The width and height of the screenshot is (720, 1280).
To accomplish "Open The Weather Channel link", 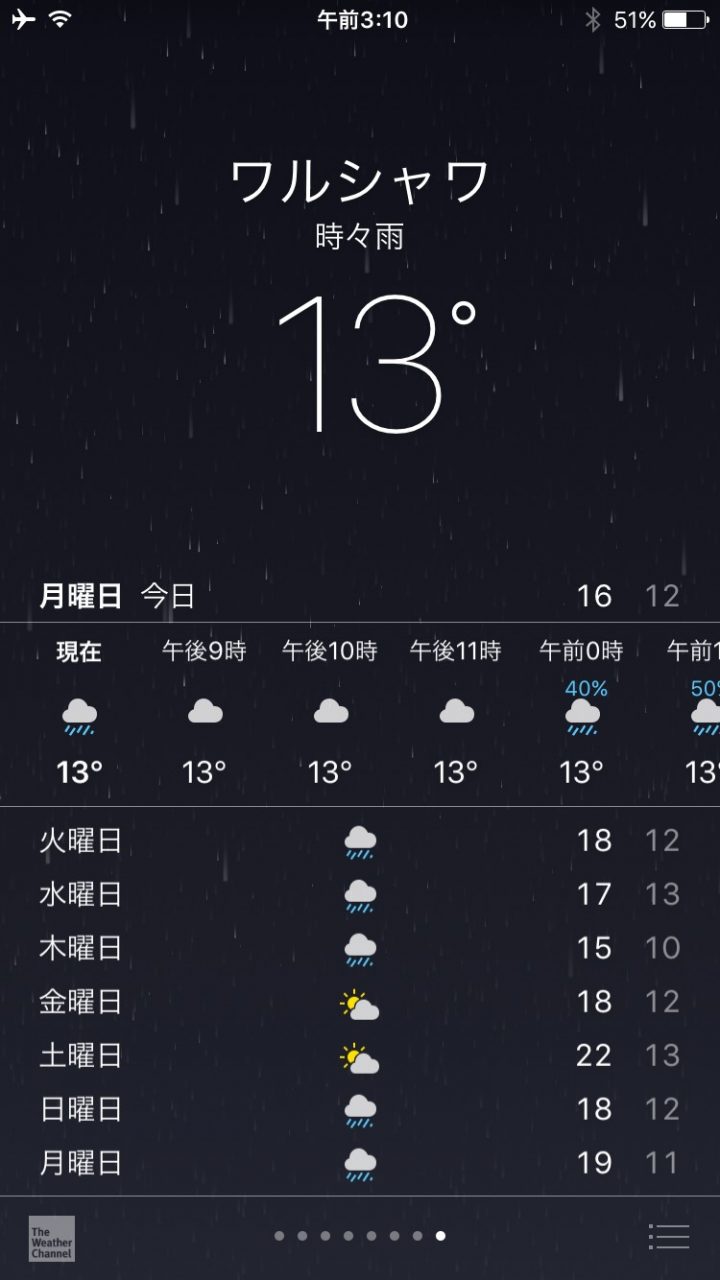I will (51, 1238).
